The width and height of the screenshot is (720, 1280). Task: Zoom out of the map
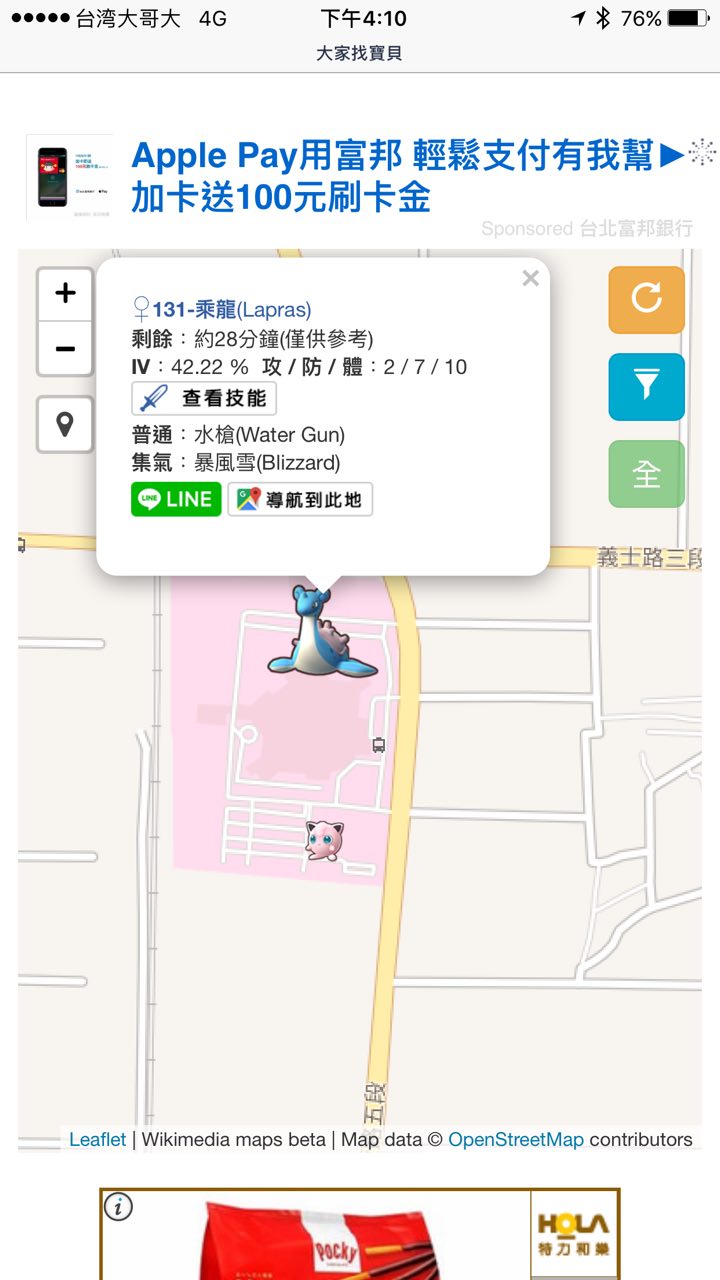[65, 349]
